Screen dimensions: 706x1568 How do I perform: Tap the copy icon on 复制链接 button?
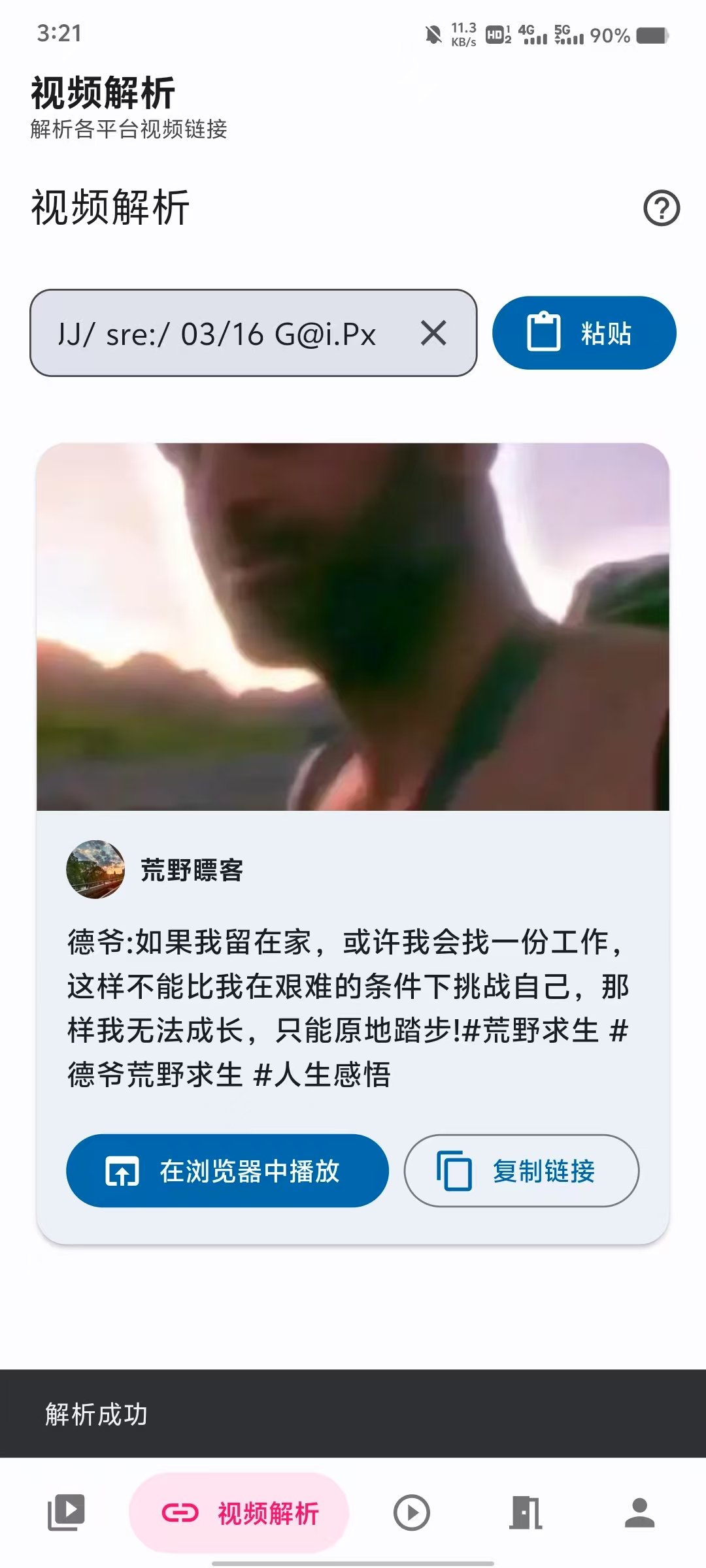click(456, 1171)
